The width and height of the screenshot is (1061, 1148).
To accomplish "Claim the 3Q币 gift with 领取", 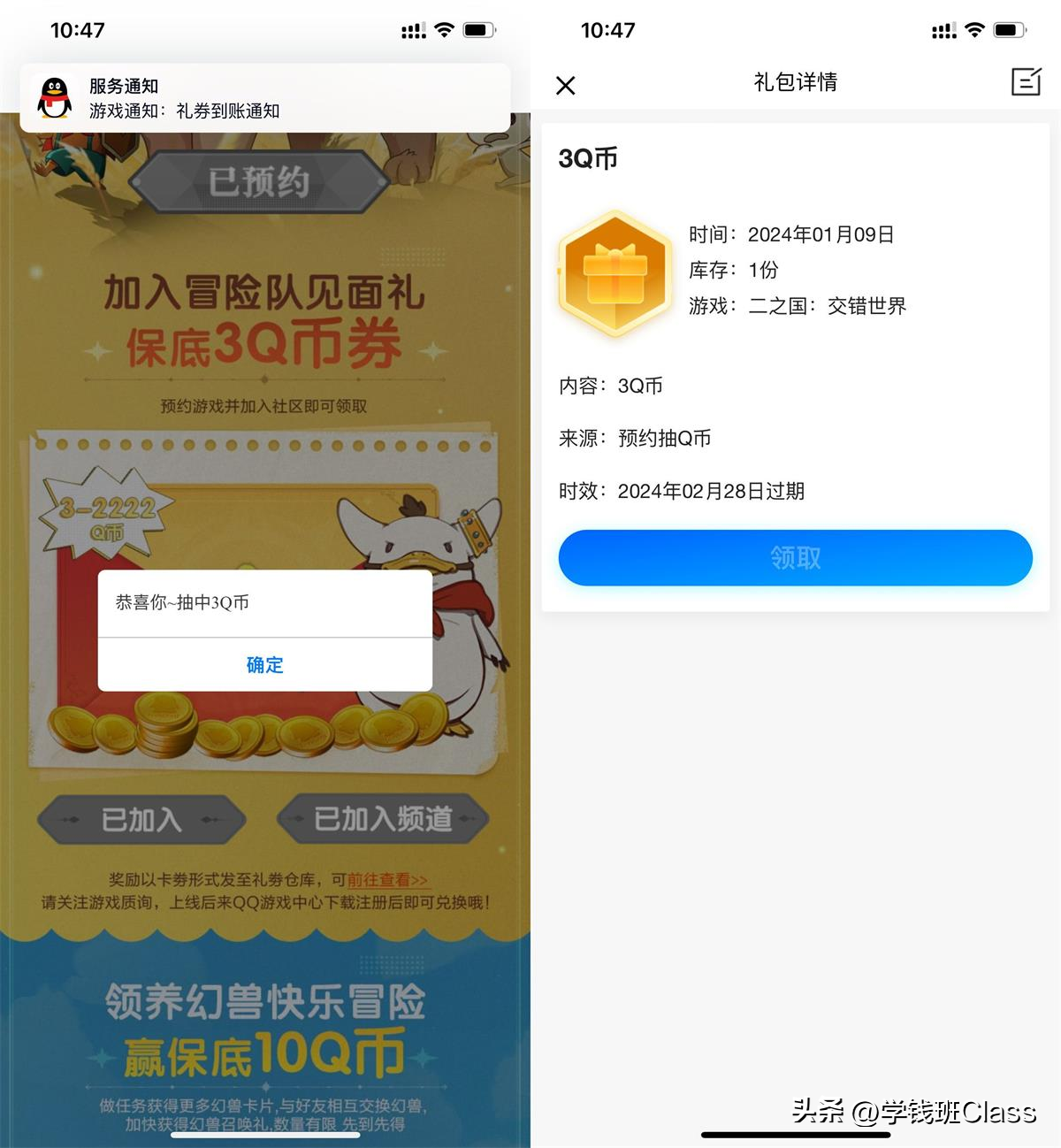I will coord(795,557).
